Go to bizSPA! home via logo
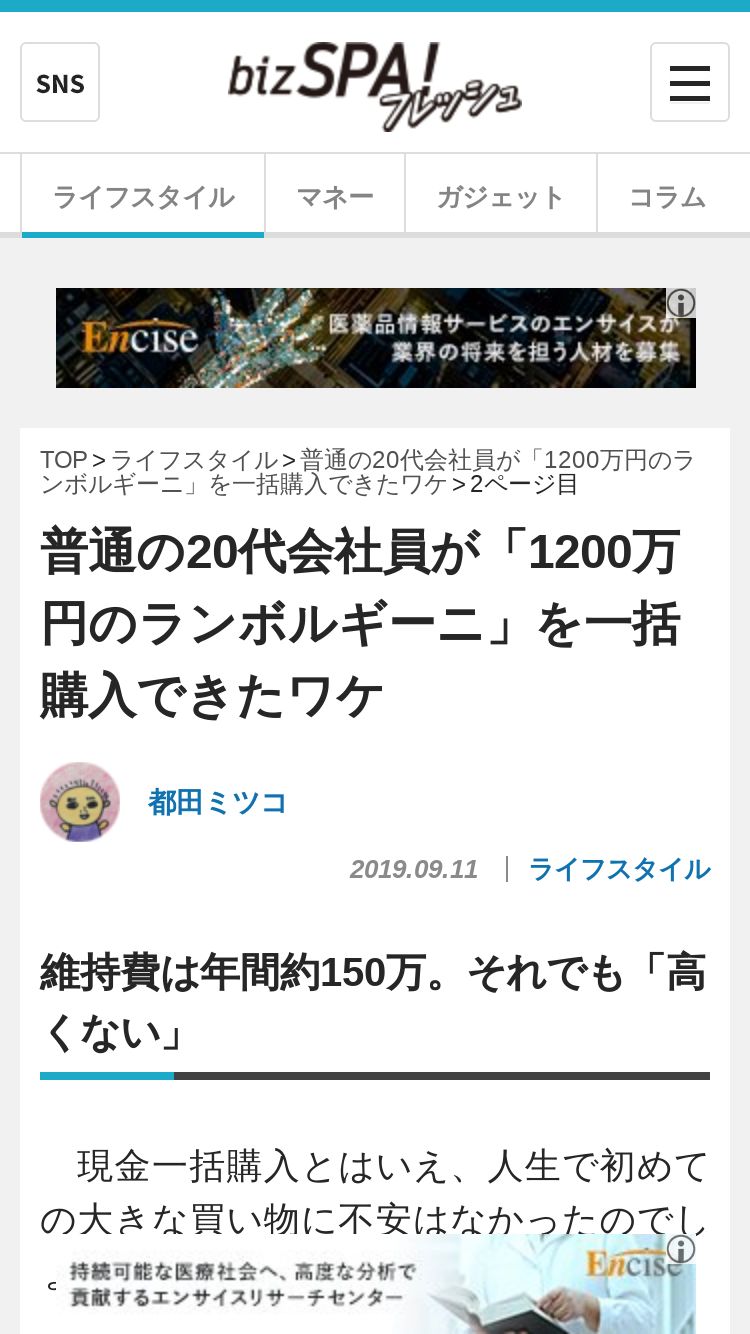The width and height of the screenshot is (750, 1334). (x=375, y=86)
